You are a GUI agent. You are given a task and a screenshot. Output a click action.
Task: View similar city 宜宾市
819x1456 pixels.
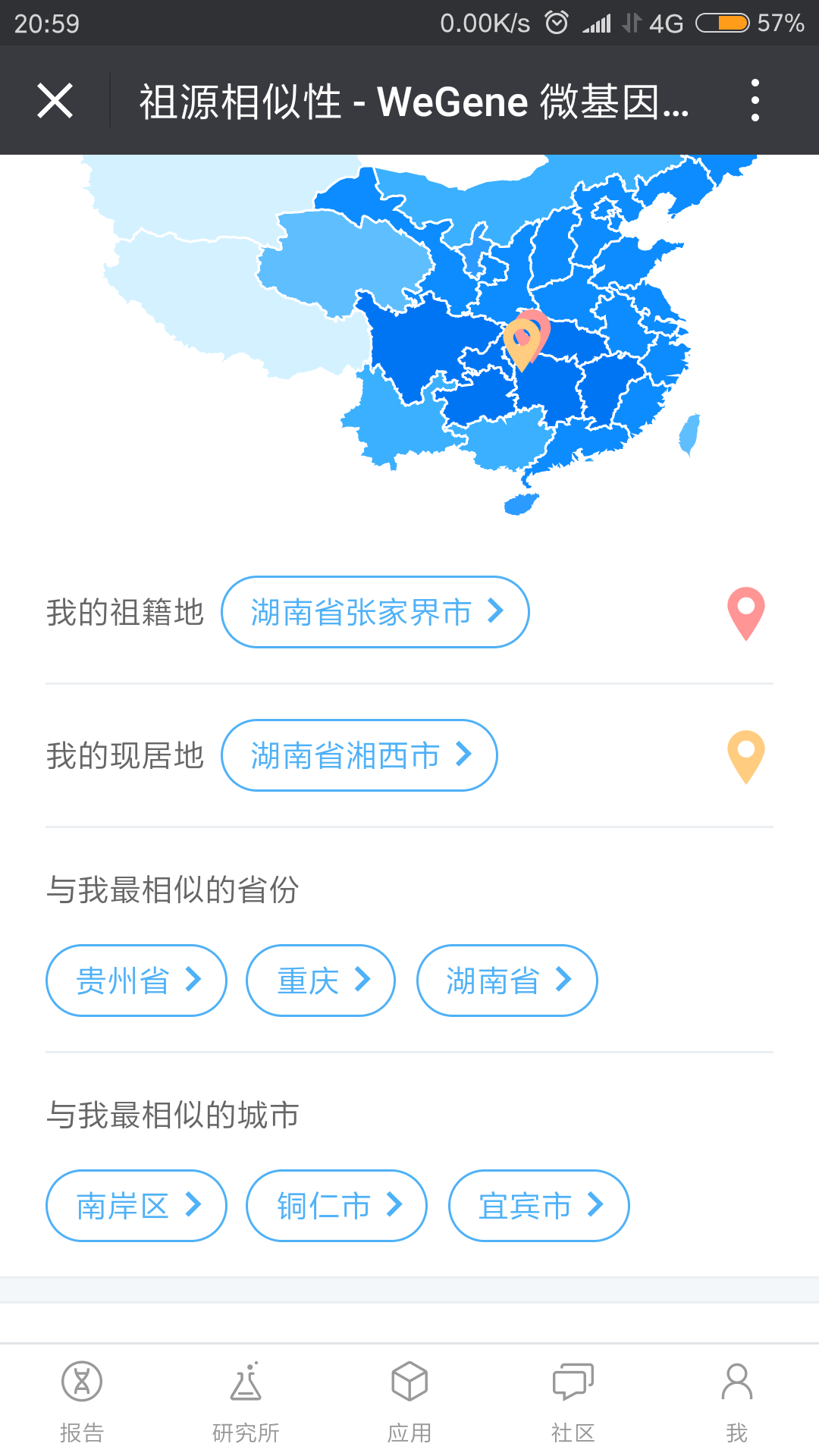pyautogui.click(x=539, y=1206)
